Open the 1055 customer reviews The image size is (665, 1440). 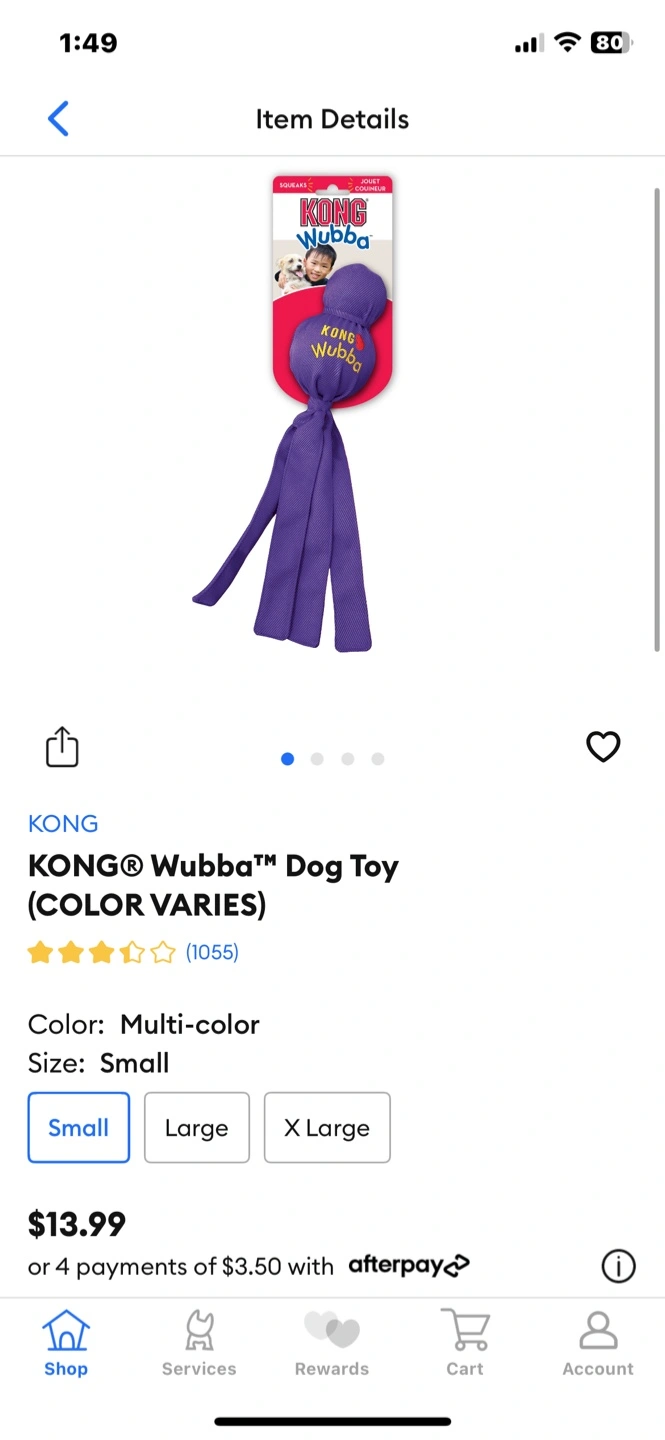tap(212, 952)
